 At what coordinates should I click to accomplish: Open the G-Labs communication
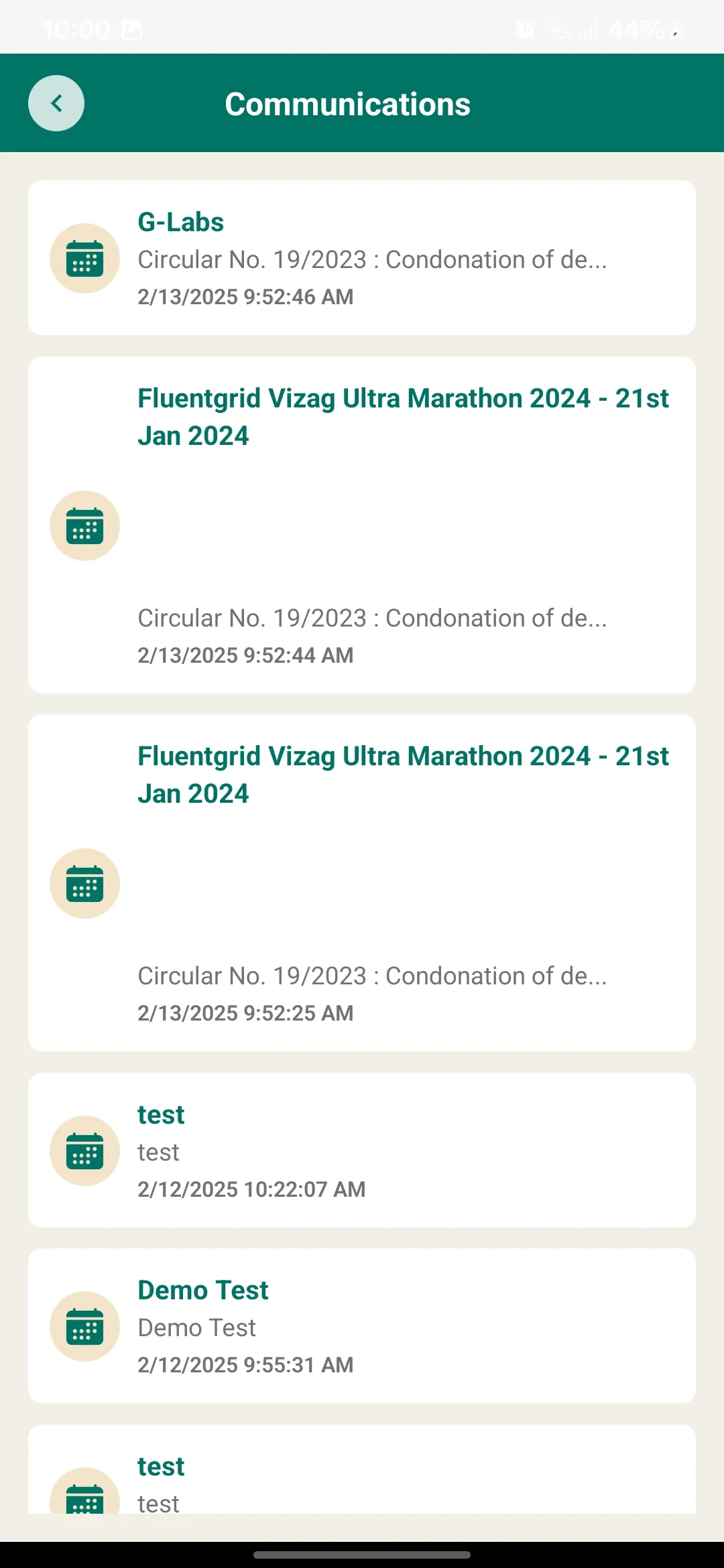362,257
